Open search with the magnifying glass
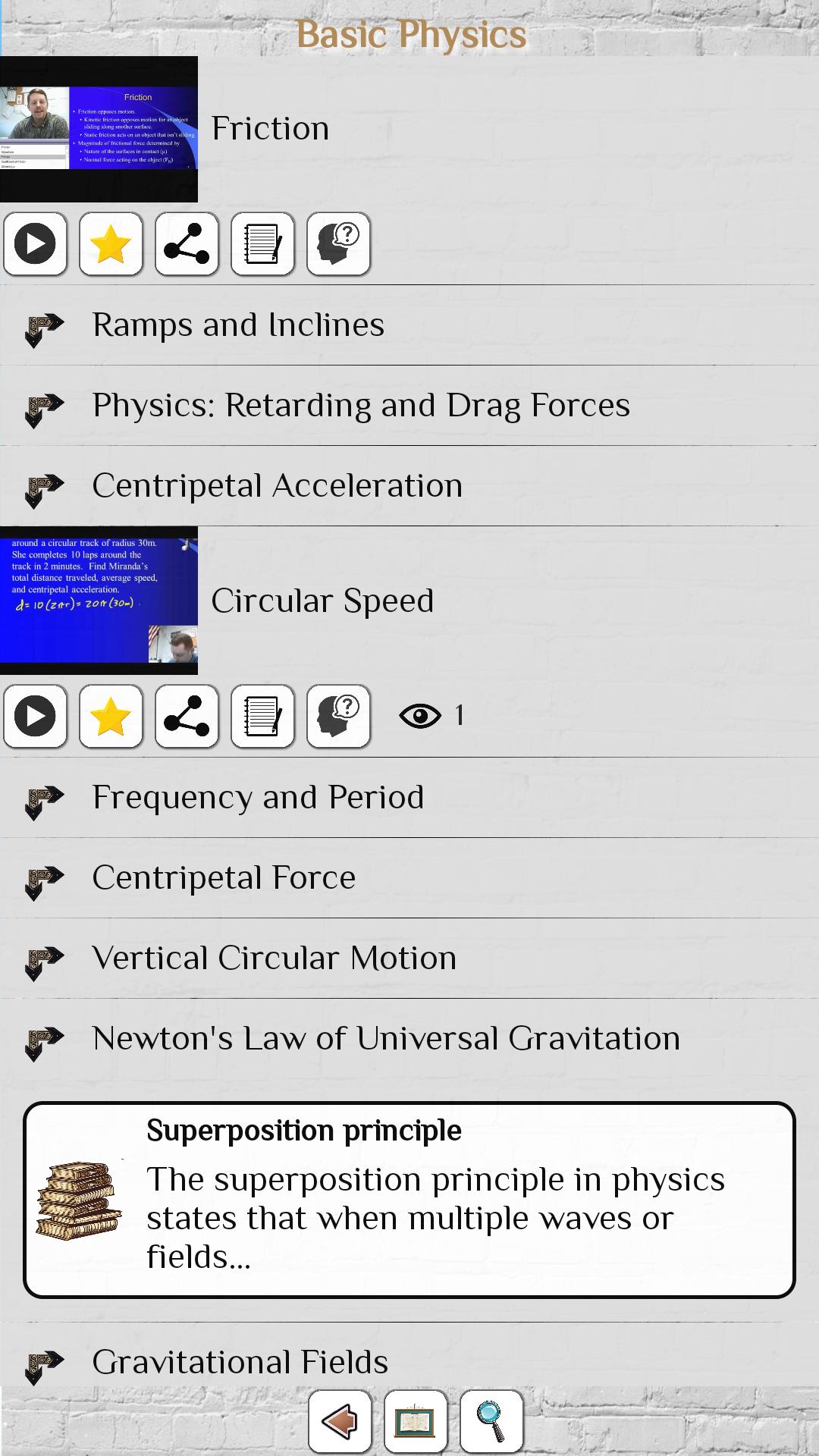 click(x=491, y=1421)
